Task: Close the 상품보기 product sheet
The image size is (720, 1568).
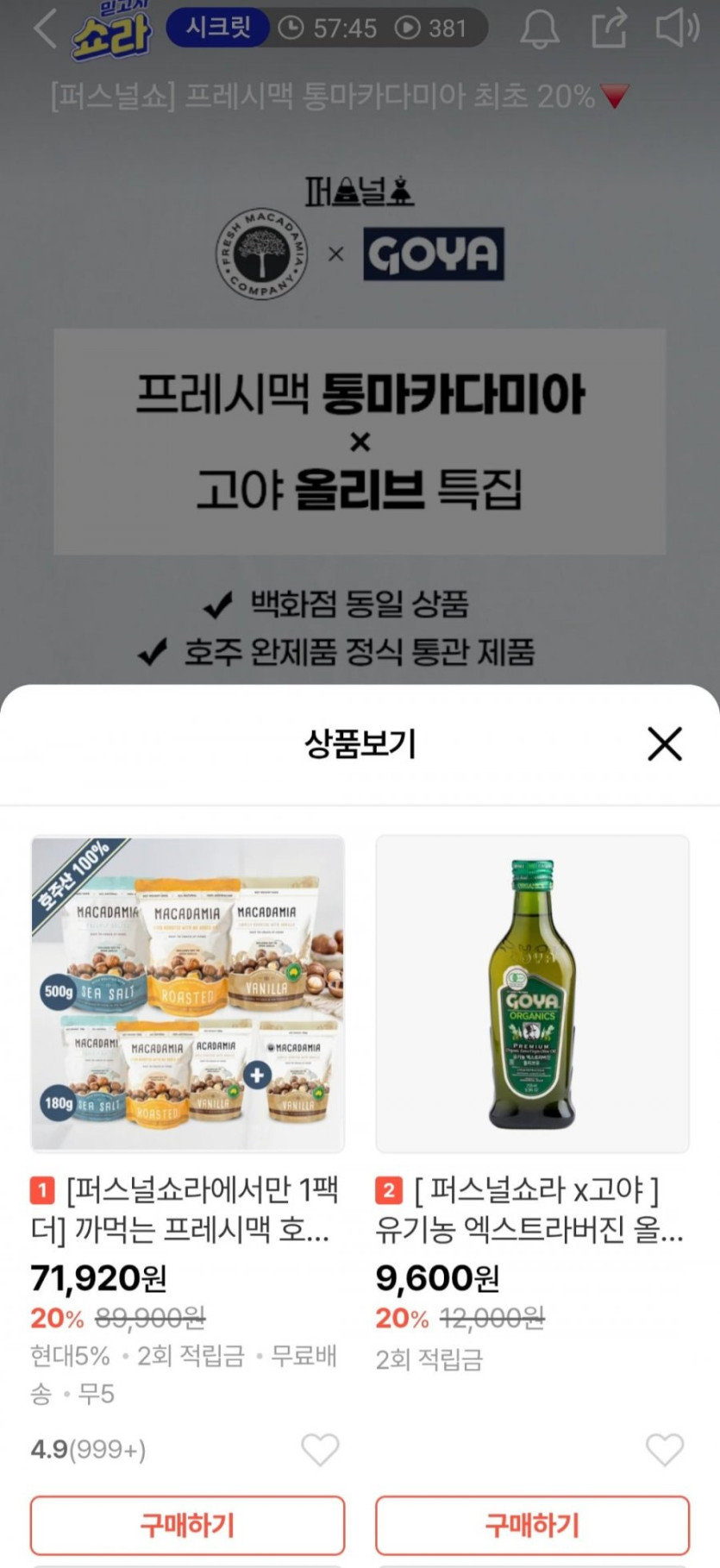Action: pos(664,743)
